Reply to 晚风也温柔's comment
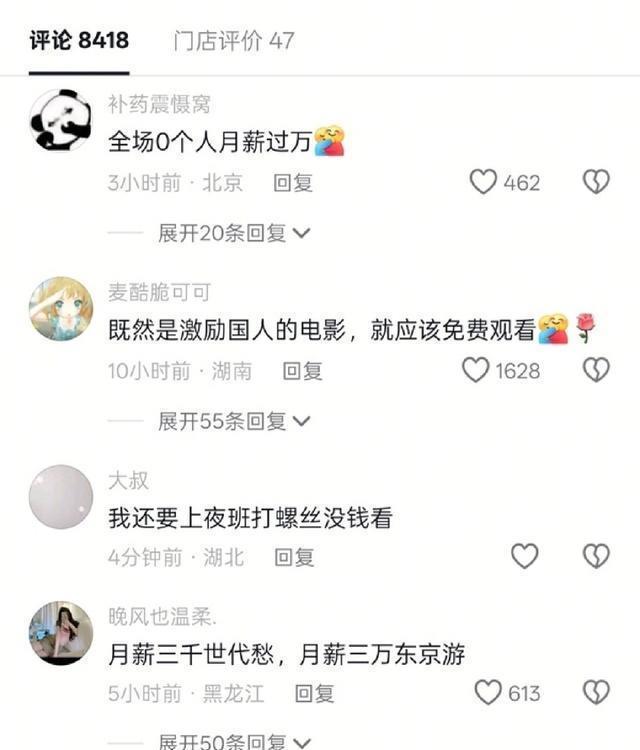This screenshot has width=640, height=750. [315, 693]
